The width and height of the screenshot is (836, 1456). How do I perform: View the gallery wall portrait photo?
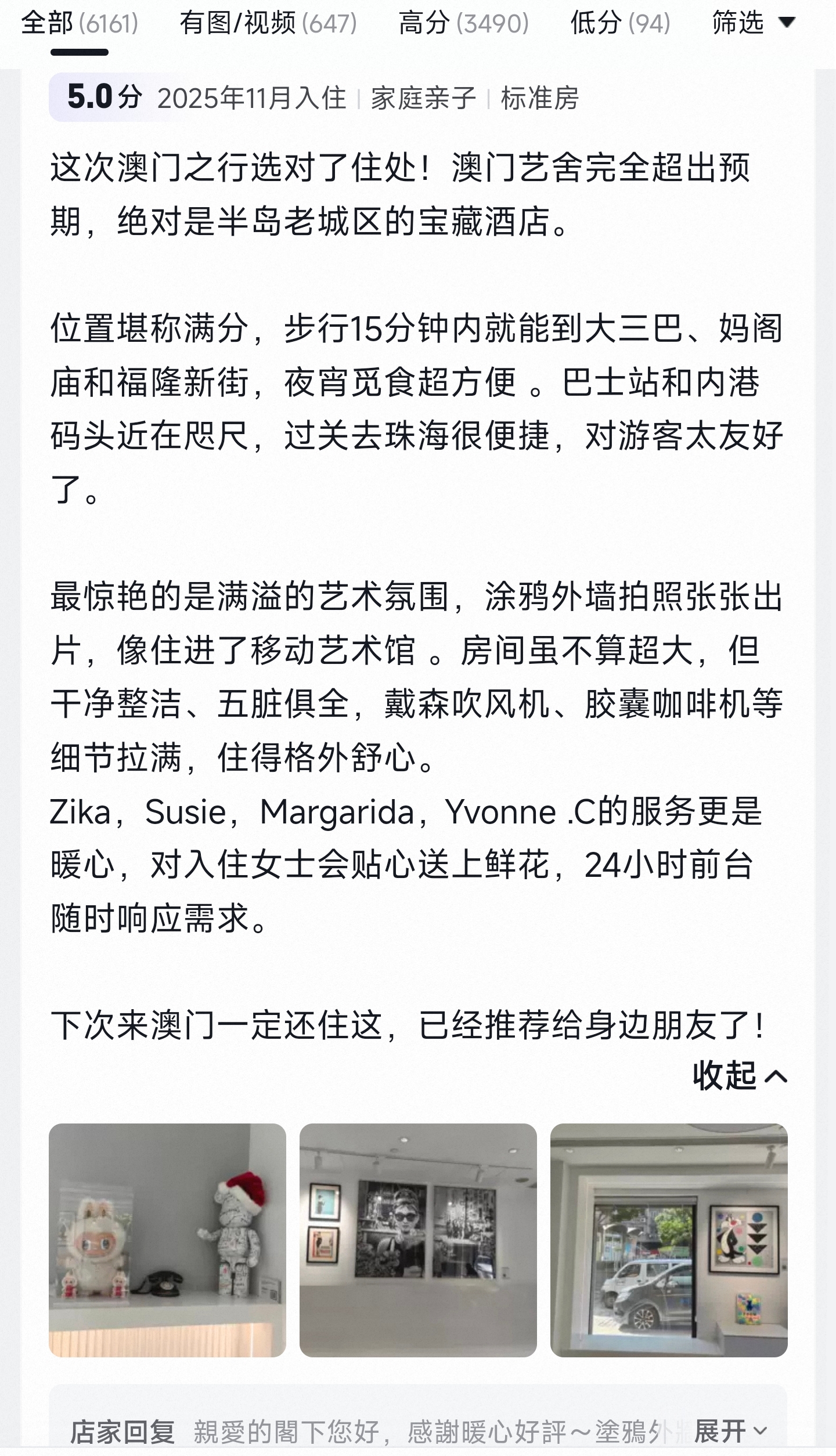418,1240
